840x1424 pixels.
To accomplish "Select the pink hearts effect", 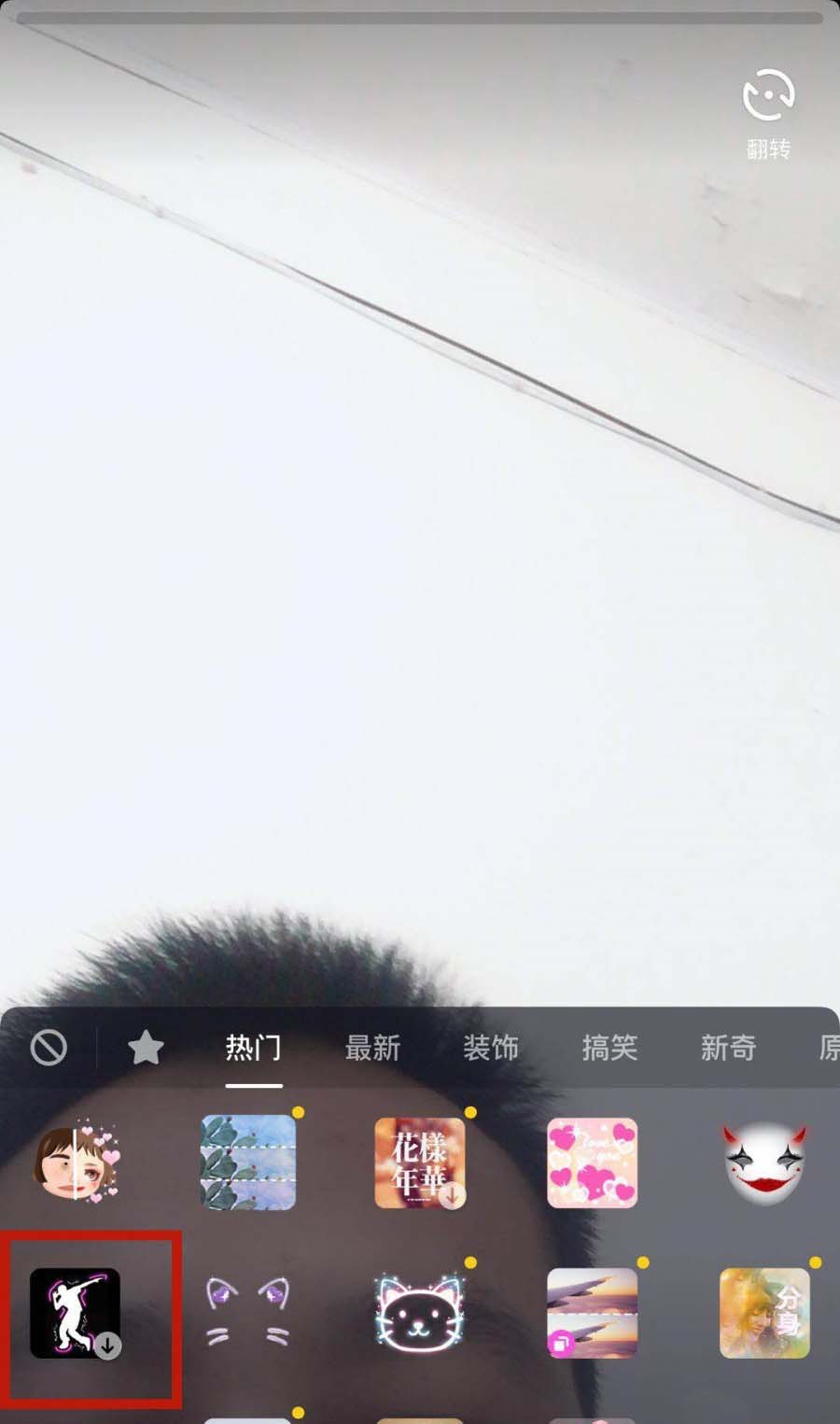I will 593,1163.
